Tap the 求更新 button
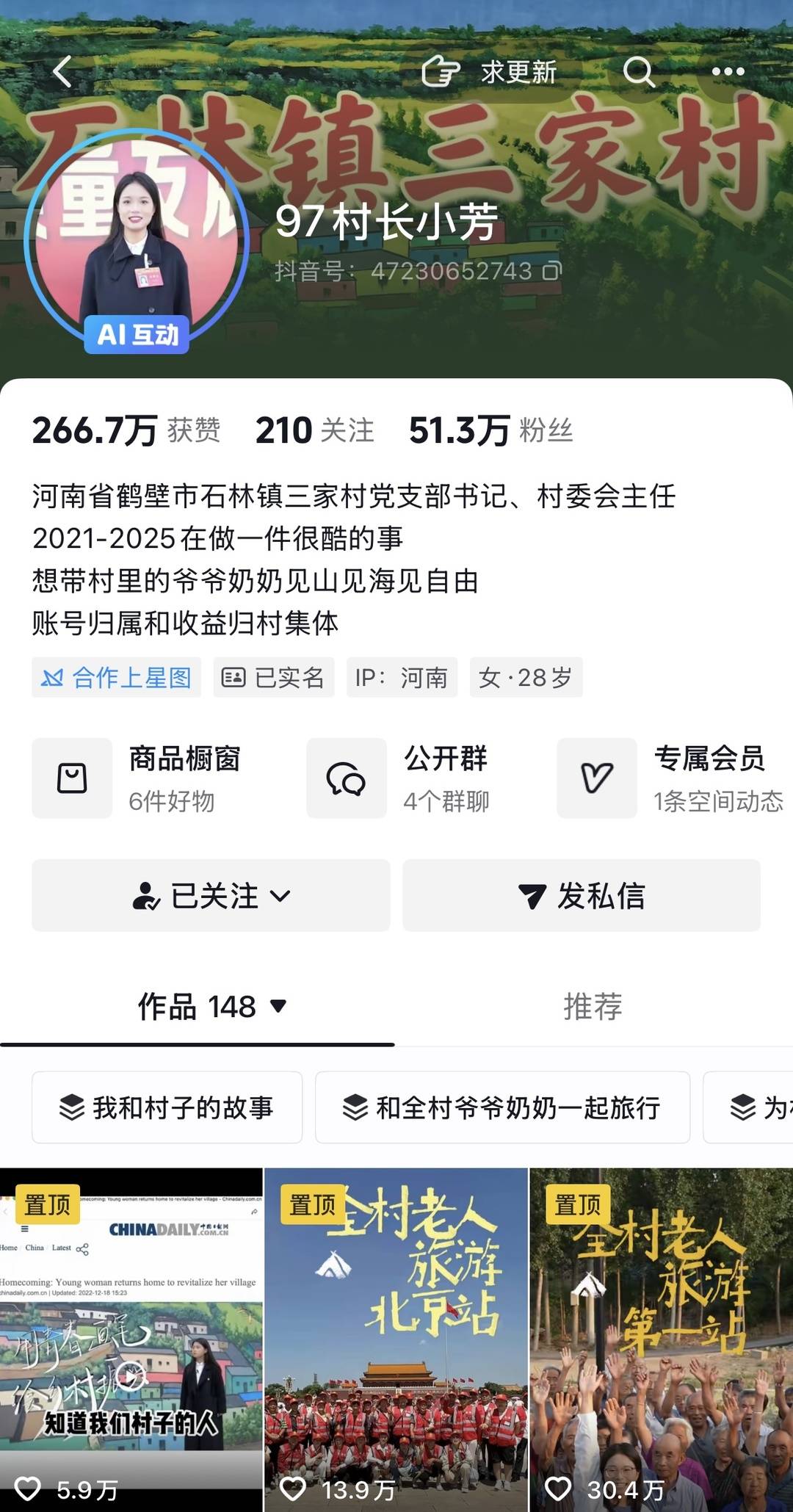Image resolution: width=793 pixels, height=1512 pixels. [490, 72]
